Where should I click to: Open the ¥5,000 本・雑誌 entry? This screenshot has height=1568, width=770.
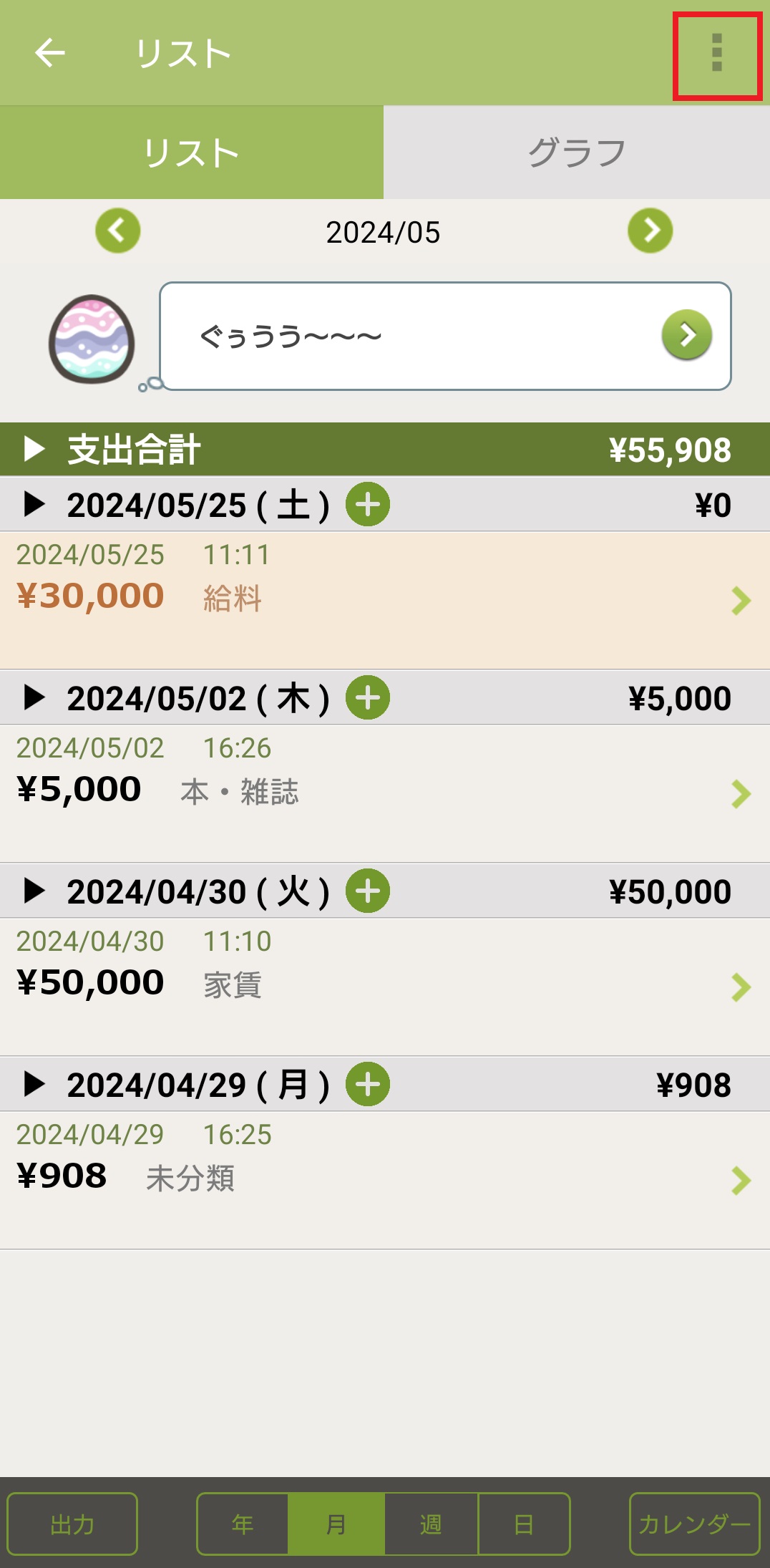tap(385, 793)
